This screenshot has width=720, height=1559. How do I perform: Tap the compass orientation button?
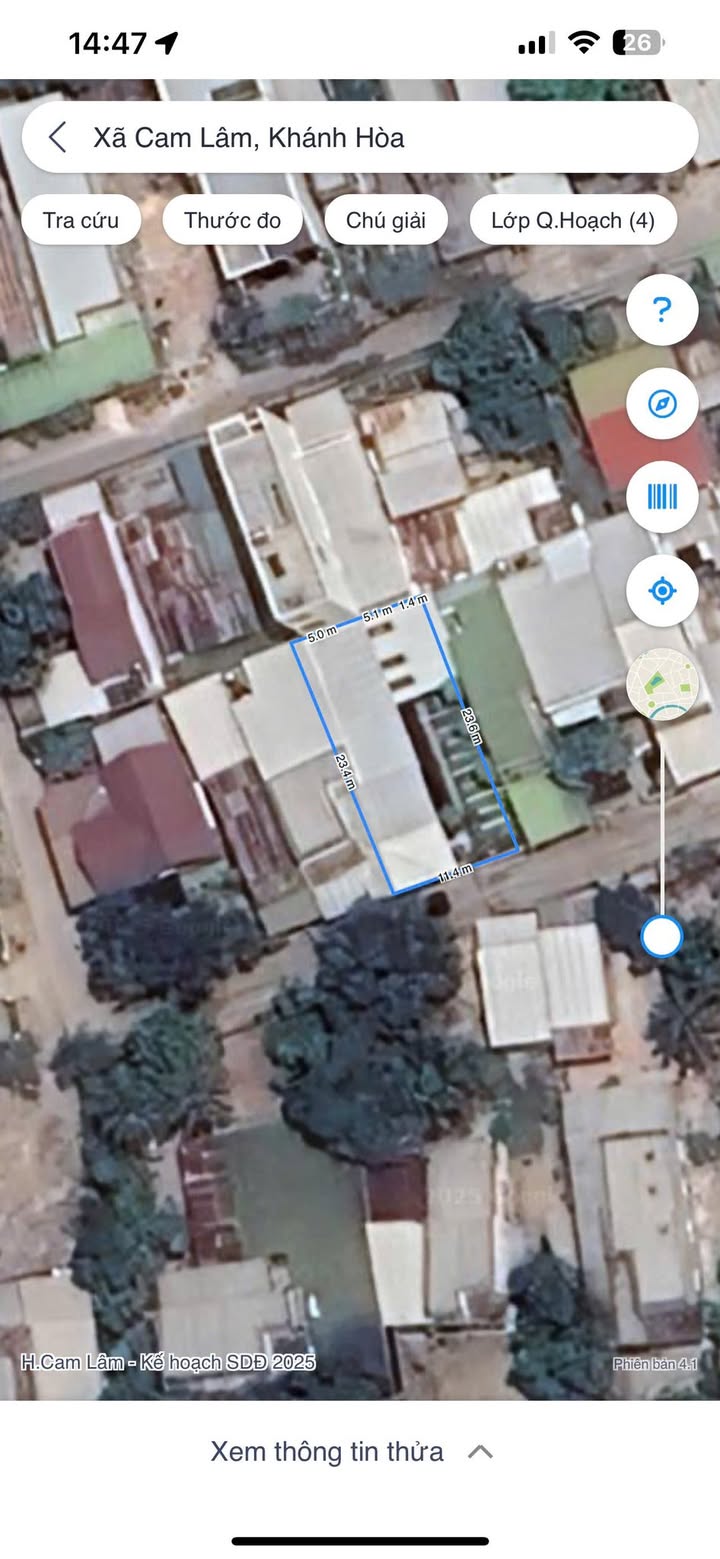pyautogui.click(x=661, y=404)
